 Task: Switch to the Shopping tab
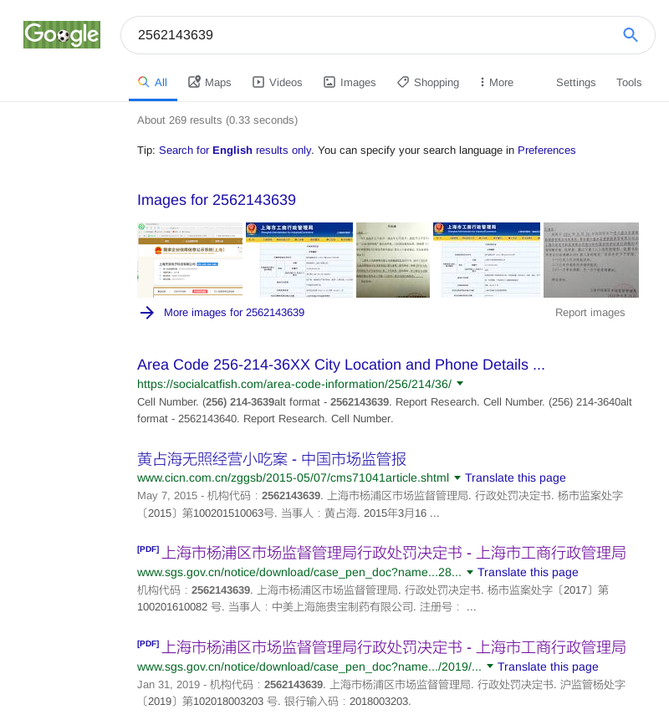(428, 82)
